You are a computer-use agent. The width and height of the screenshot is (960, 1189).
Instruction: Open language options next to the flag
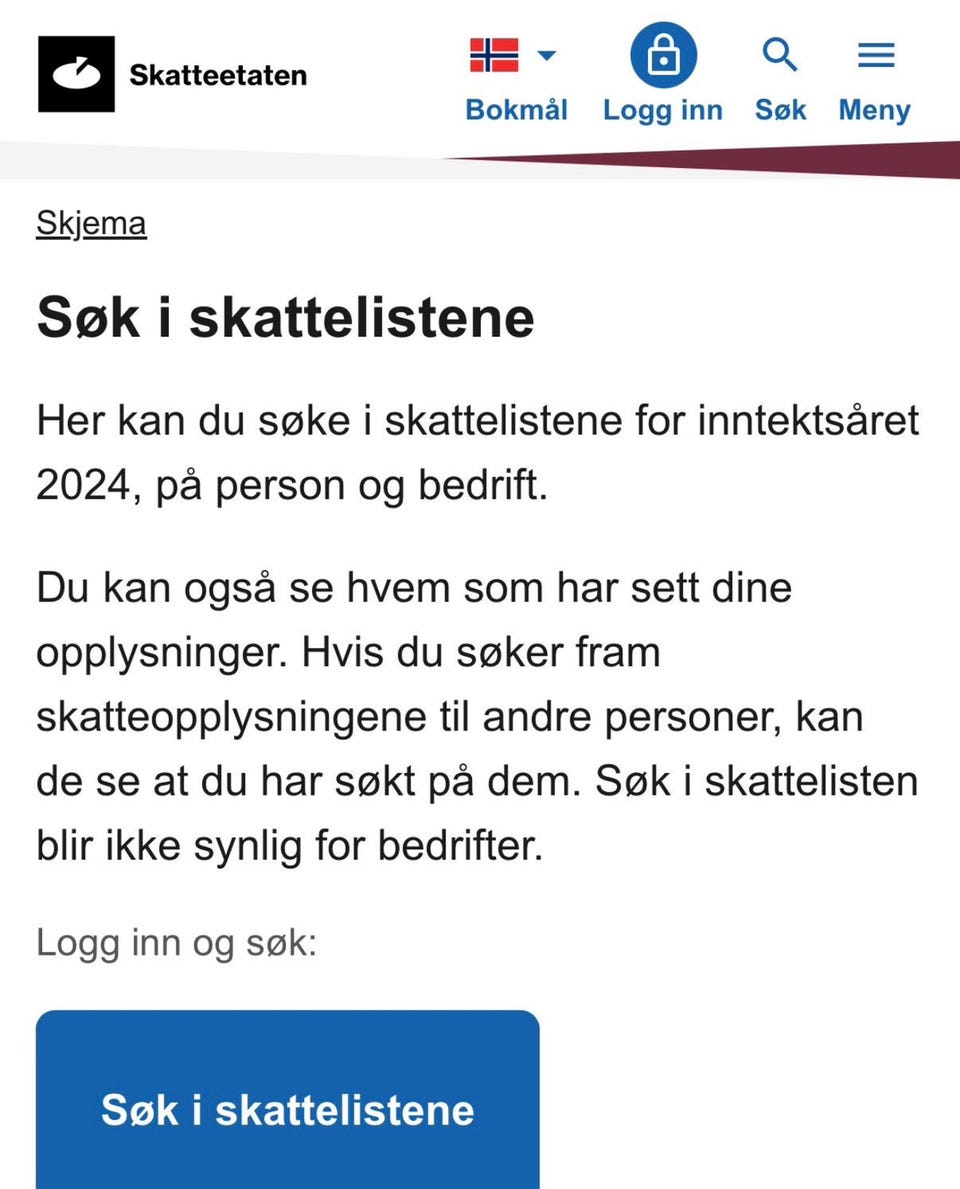tap(548, 57)
